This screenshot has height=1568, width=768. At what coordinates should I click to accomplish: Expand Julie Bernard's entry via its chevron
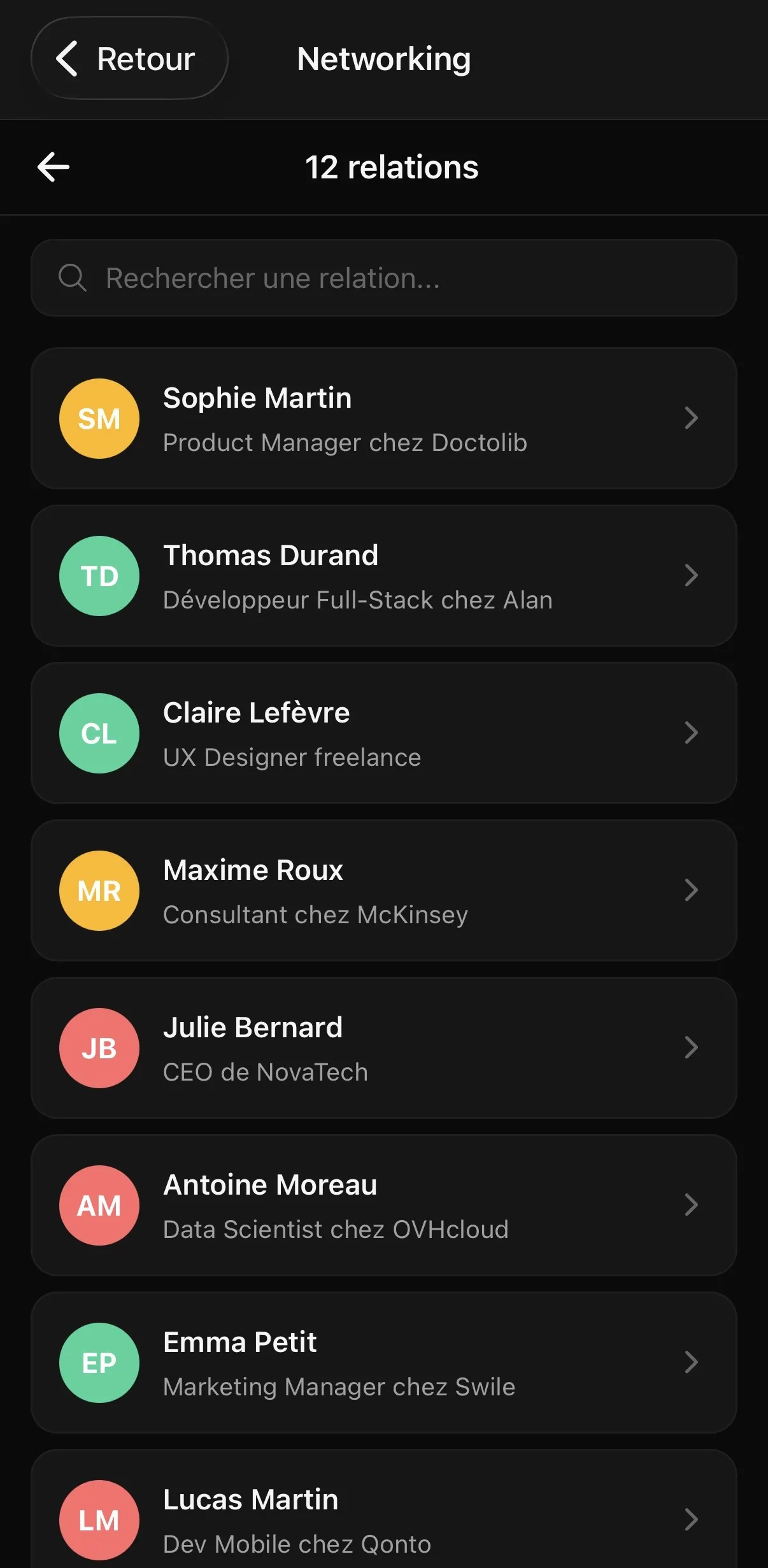692,1048
